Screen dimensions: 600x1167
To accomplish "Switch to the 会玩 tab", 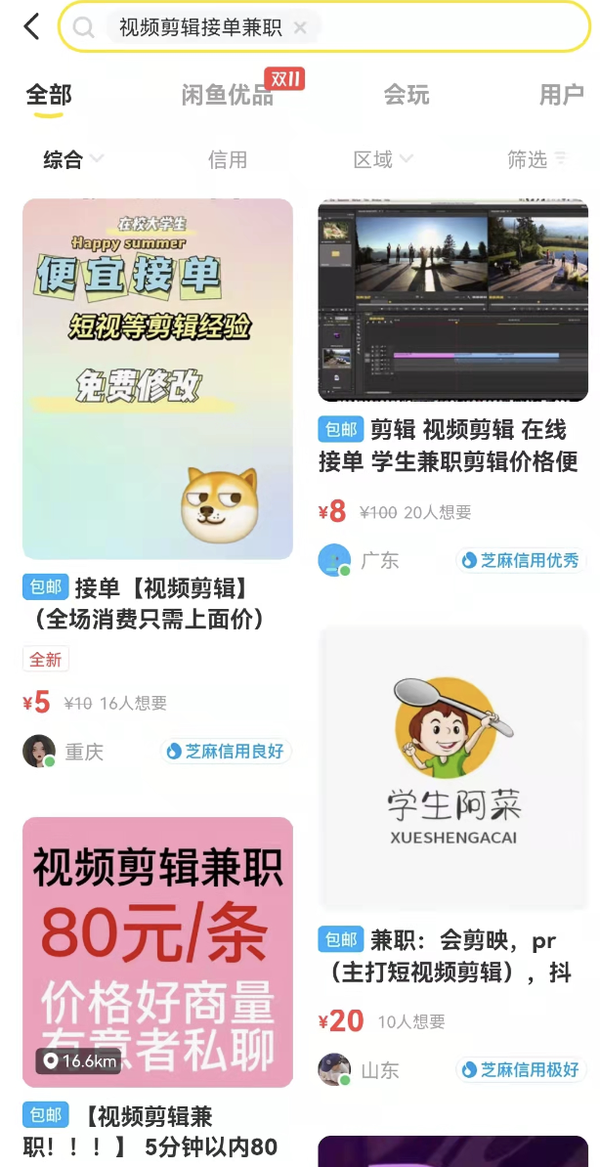I will coord(406,95).
